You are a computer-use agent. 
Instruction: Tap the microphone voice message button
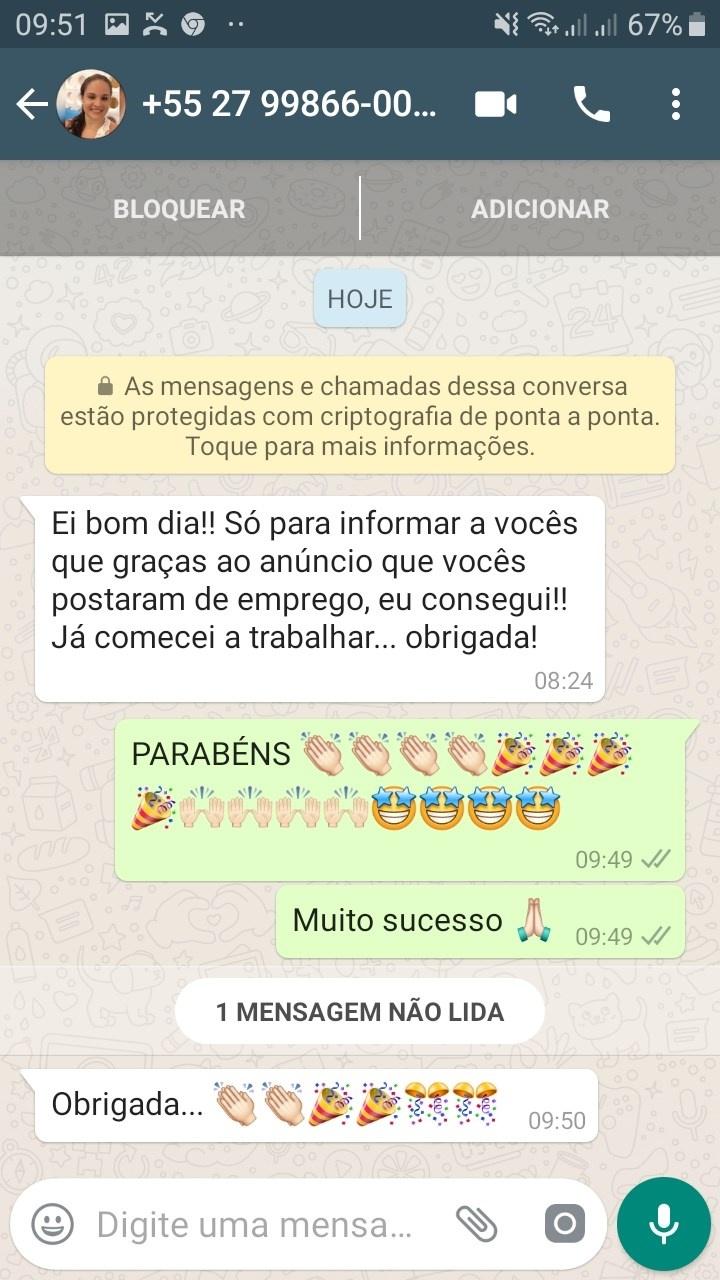[664, 1223]
